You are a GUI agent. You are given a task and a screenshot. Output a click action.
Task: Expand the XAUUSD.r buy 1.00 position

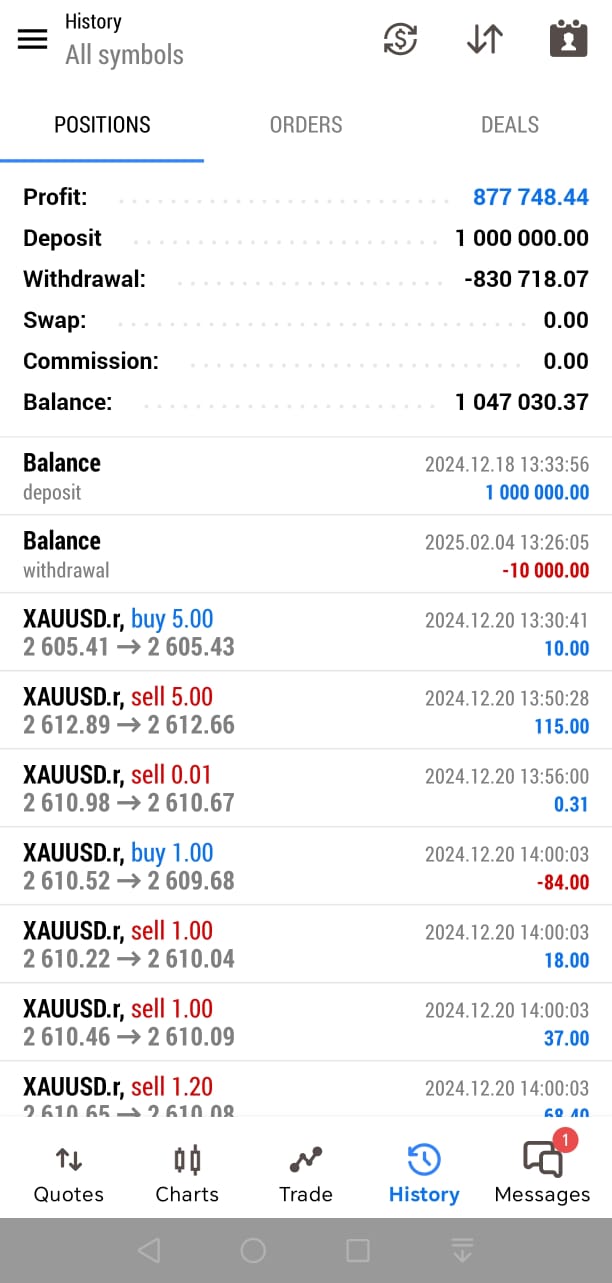(x=306, y=866)
